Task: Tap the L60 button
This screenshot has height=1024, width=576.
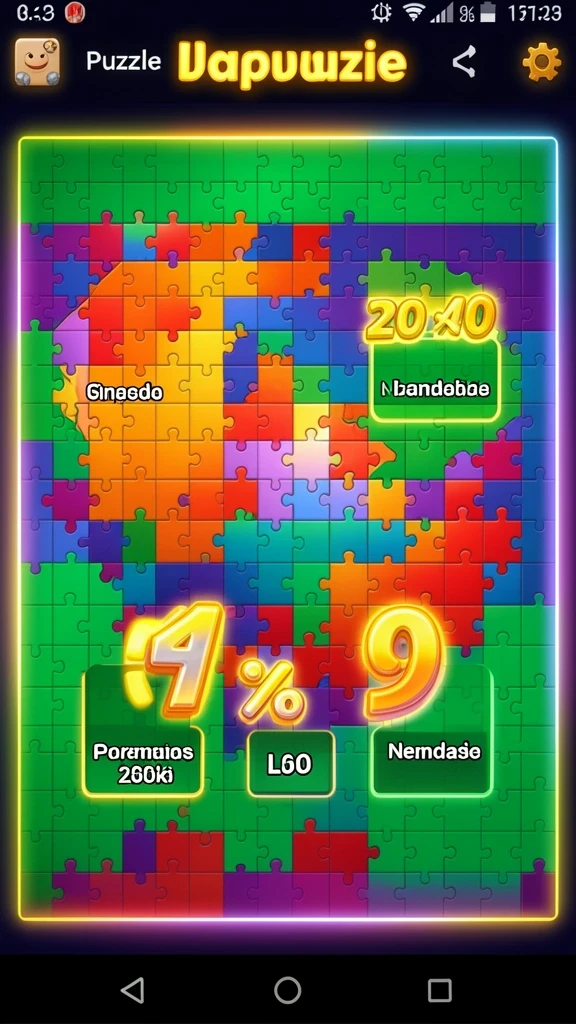Action: tap(291, 763)
